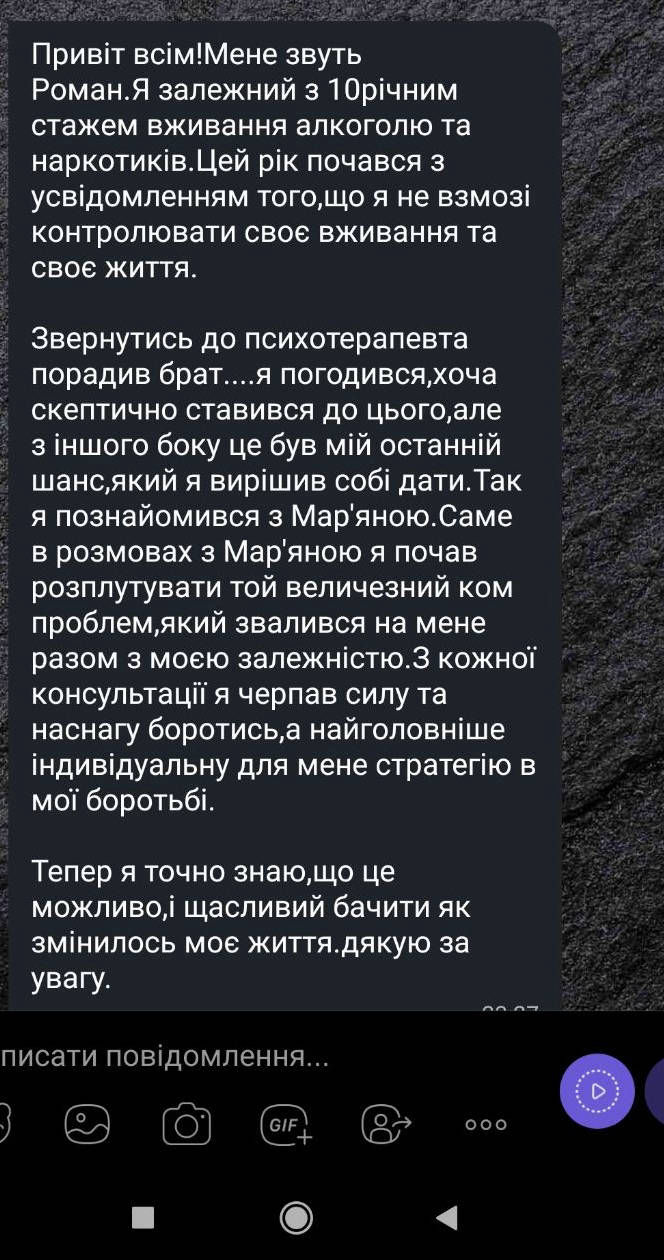Record a video message with the purple button
664x1260 pixels.
[x=597, y=1091]
